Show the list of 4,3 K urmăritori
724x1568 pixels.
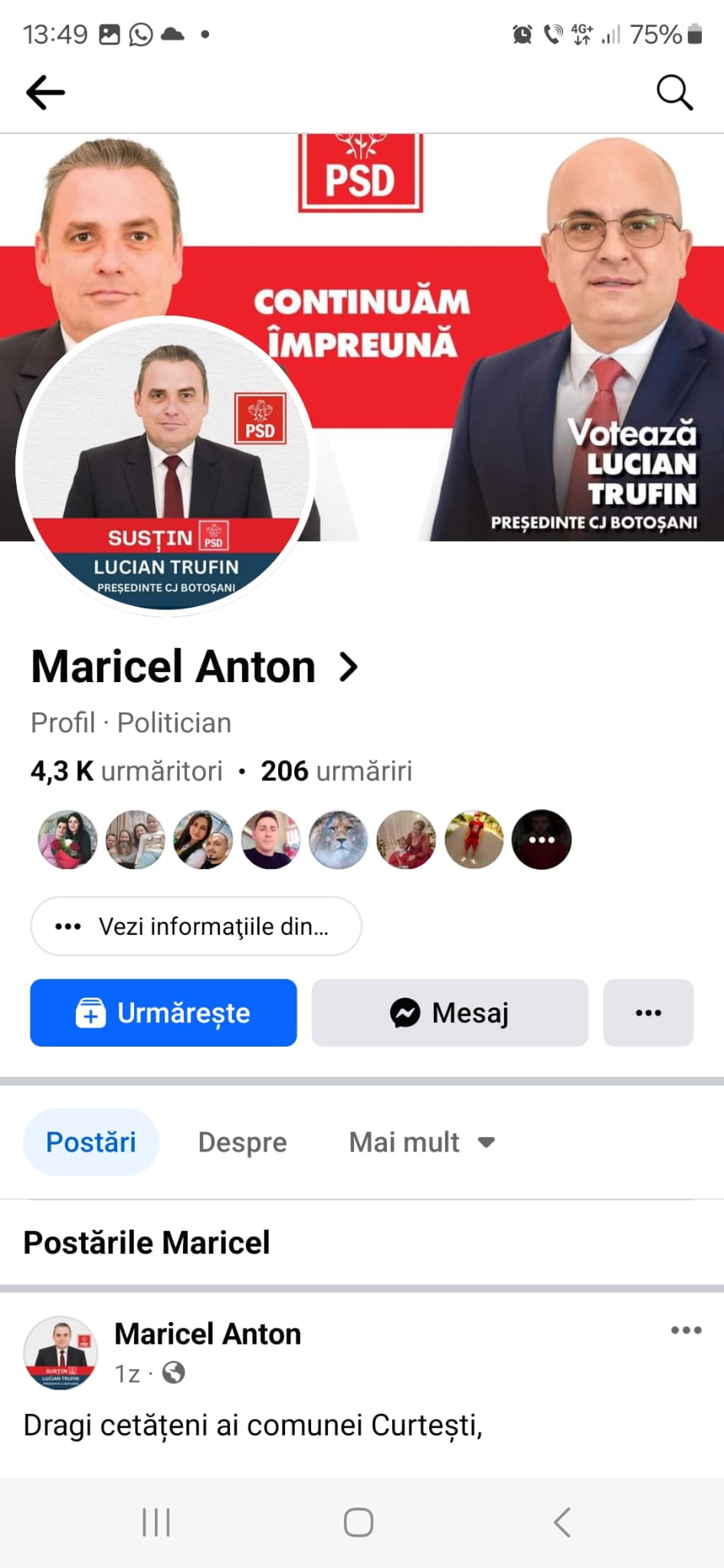pyautogui.click(x=126, y=771)
